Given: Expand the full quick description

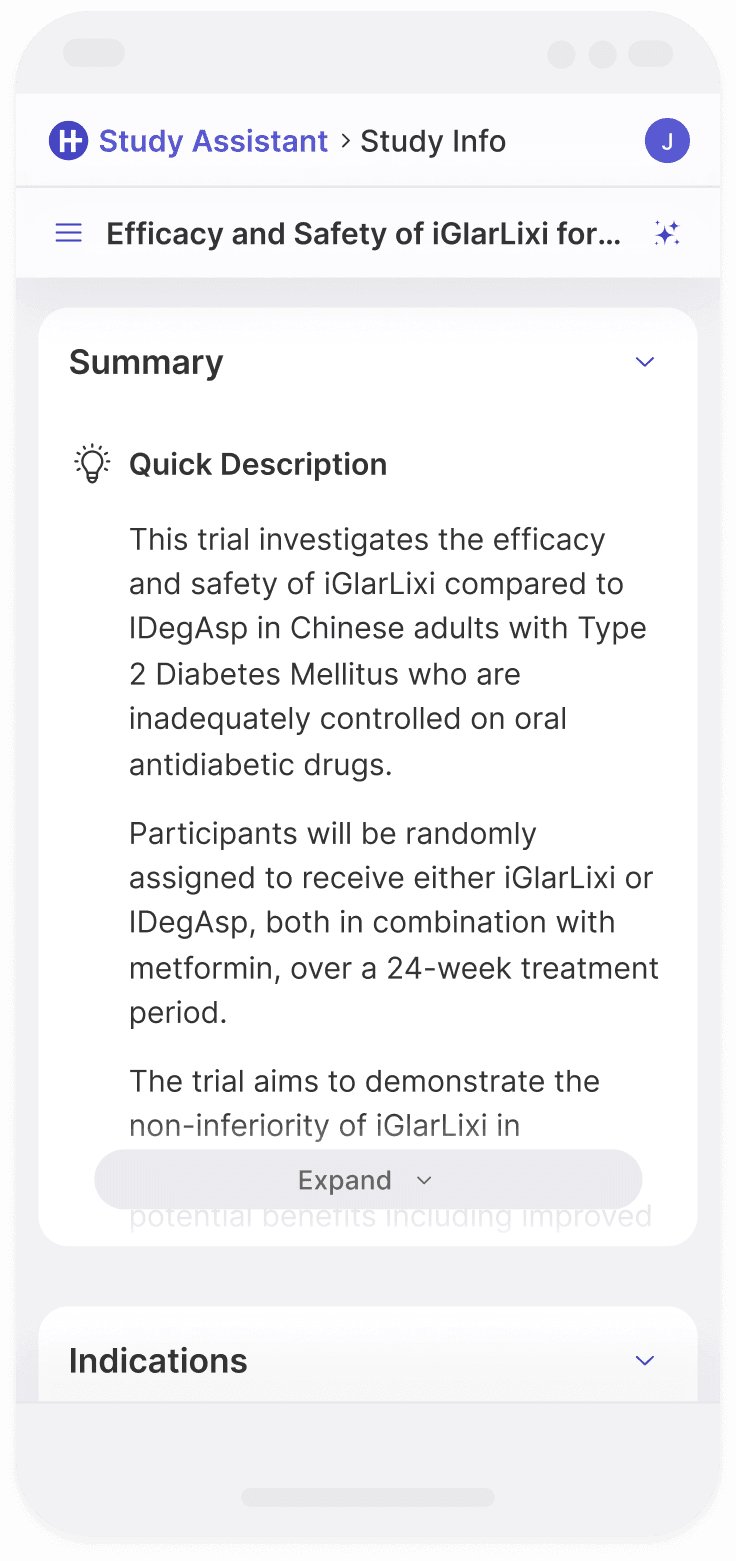Looking at the screenshot, I should pyautogui.click(x=367, y=1180).
